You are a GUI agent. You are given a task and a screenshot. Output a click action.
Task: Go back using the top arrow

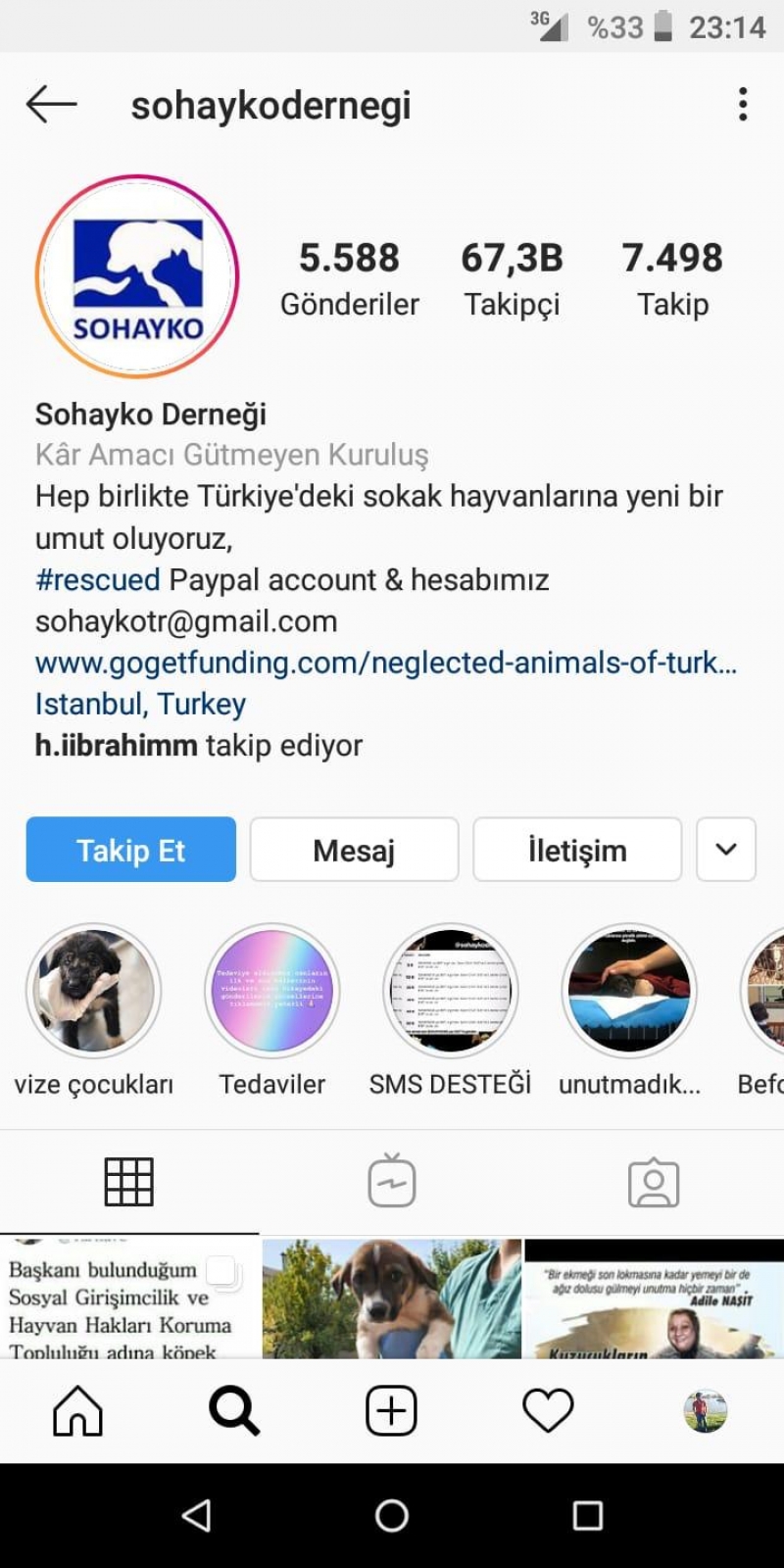point(51,104)
